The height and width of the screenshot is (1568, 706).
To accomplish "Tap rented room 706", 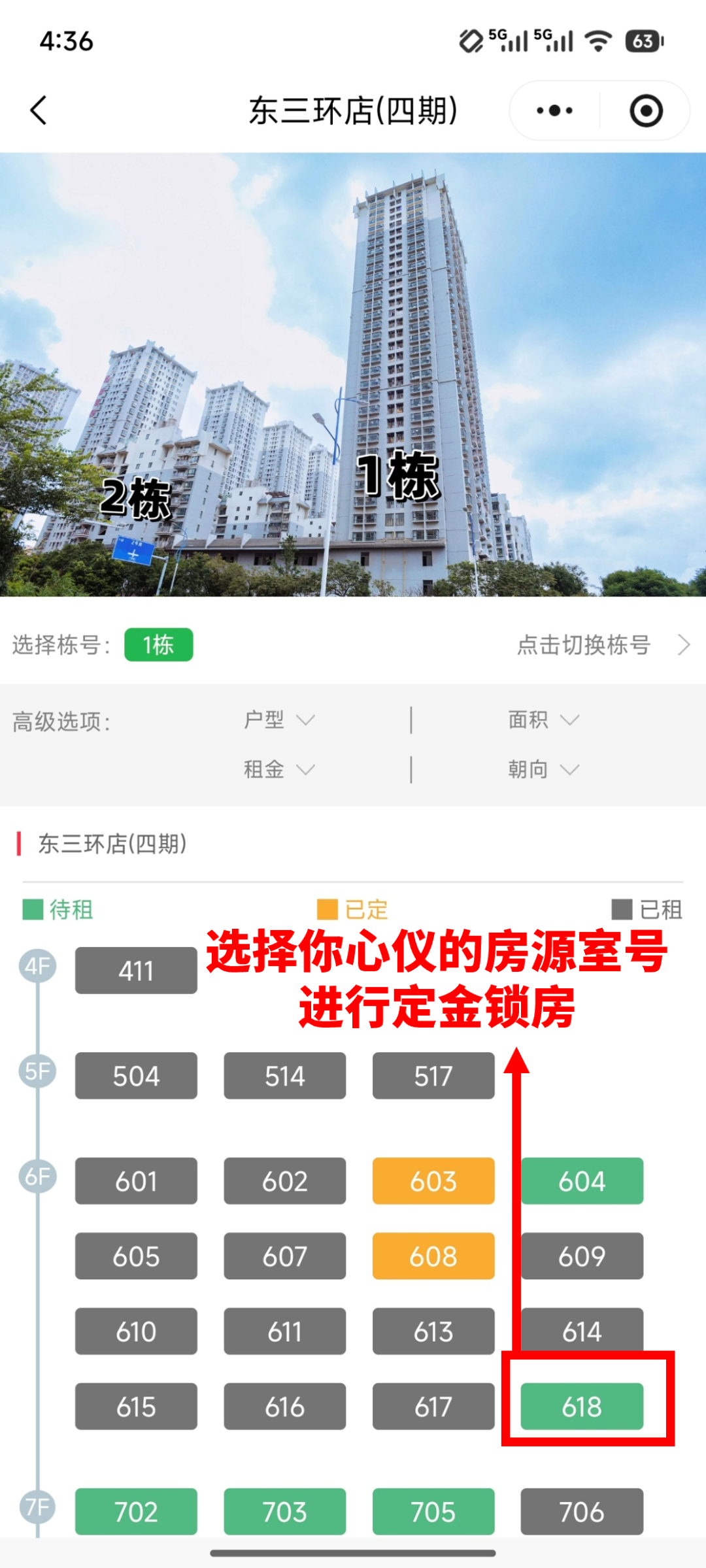I will [582, 1511].
